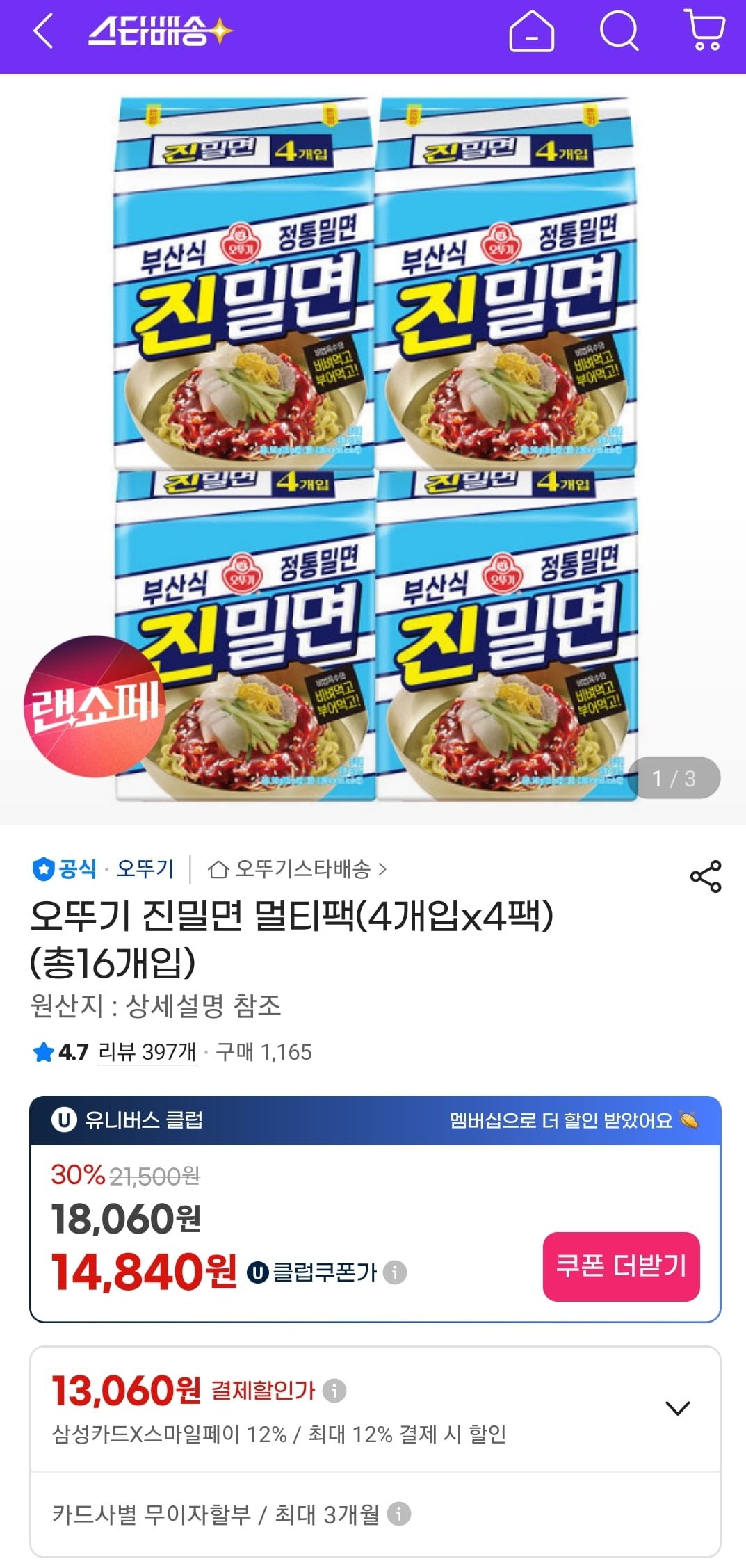Show info about 카드사별 무이자할부
The image size is (746, 1568).
pyautogui.click(x=398, y=1514)
